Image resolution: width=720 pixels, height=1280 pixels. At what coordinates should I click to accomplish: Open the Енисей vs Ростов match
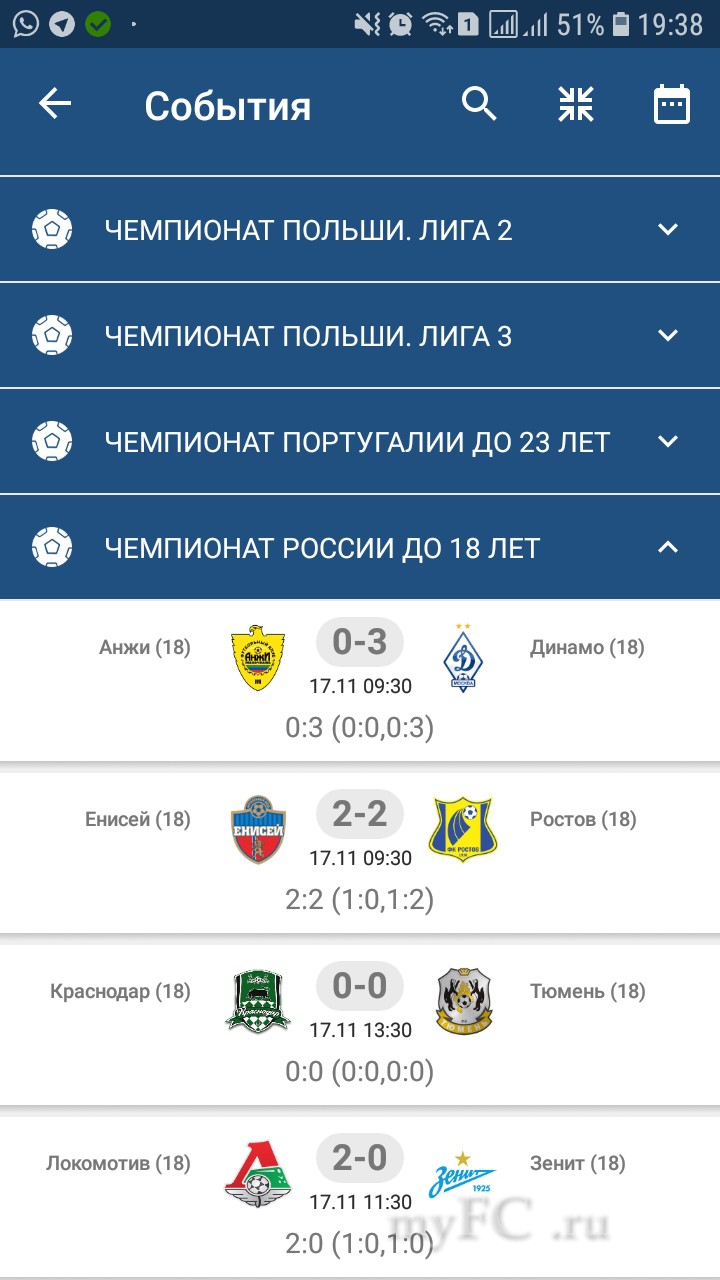(360, 852)
